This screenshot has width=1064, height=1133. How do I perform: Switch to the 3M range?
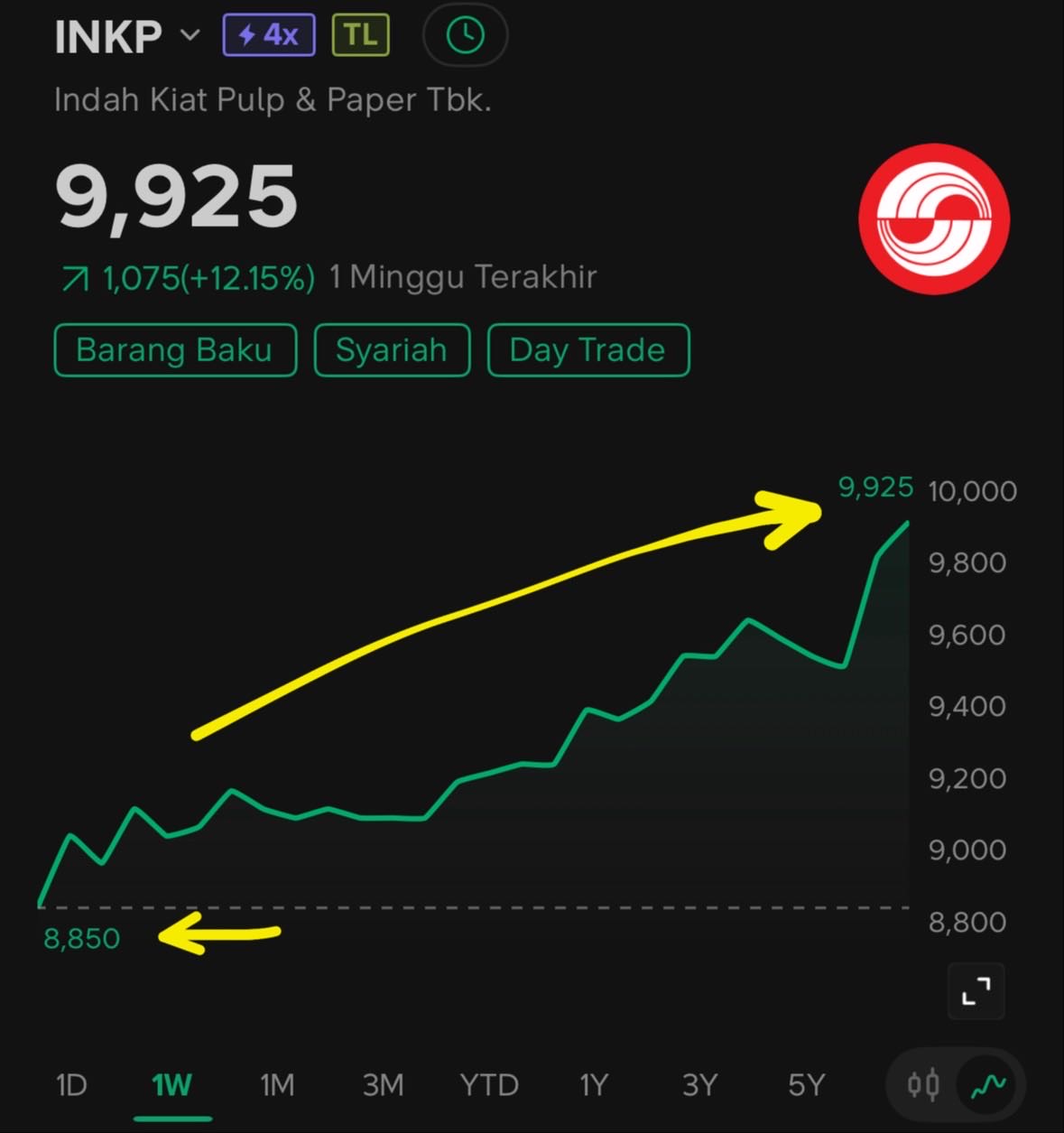click(x=383, y=1084)
